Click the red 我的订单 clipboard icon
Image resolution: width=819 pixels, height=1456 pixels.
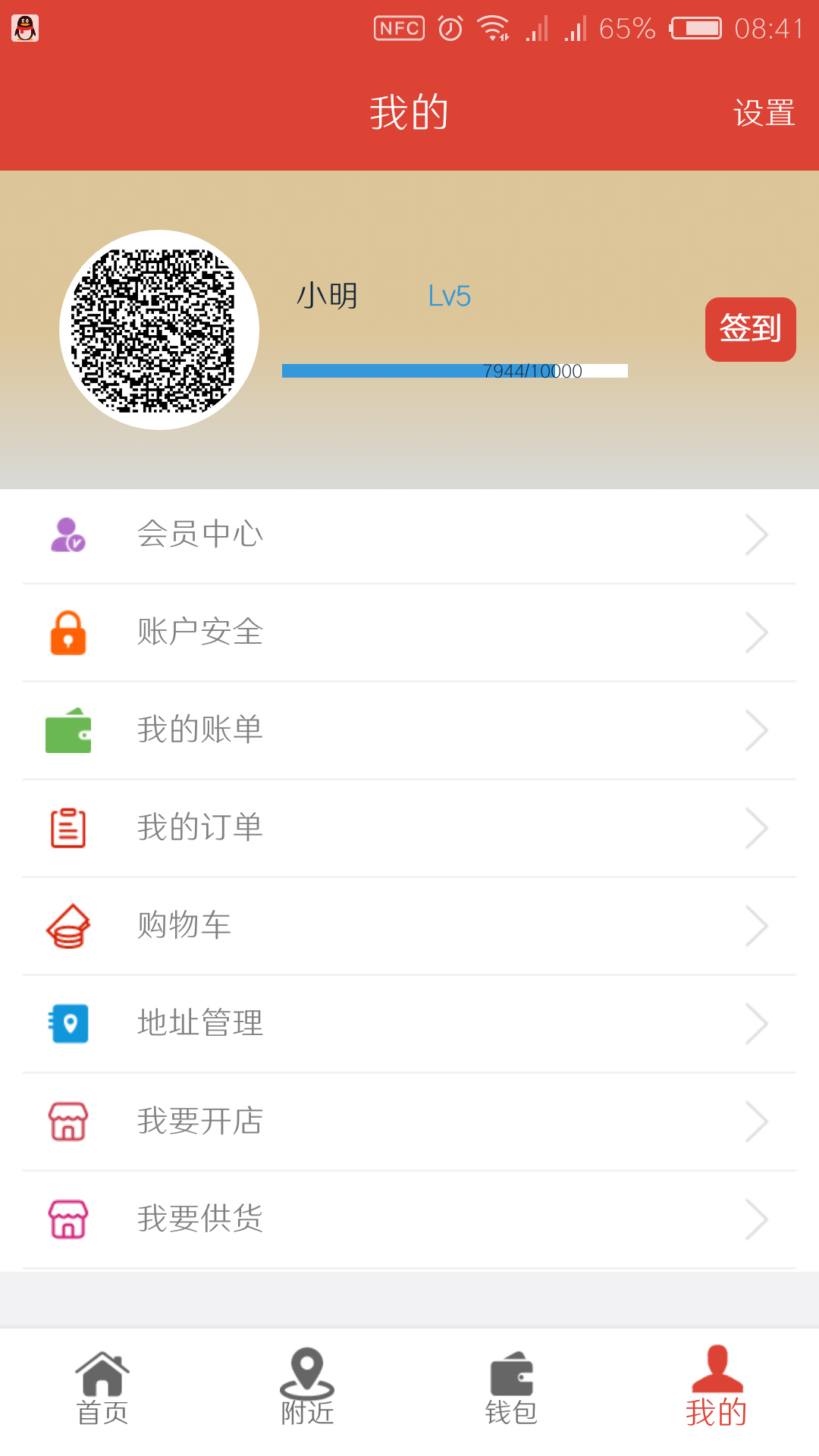point(68,827)
